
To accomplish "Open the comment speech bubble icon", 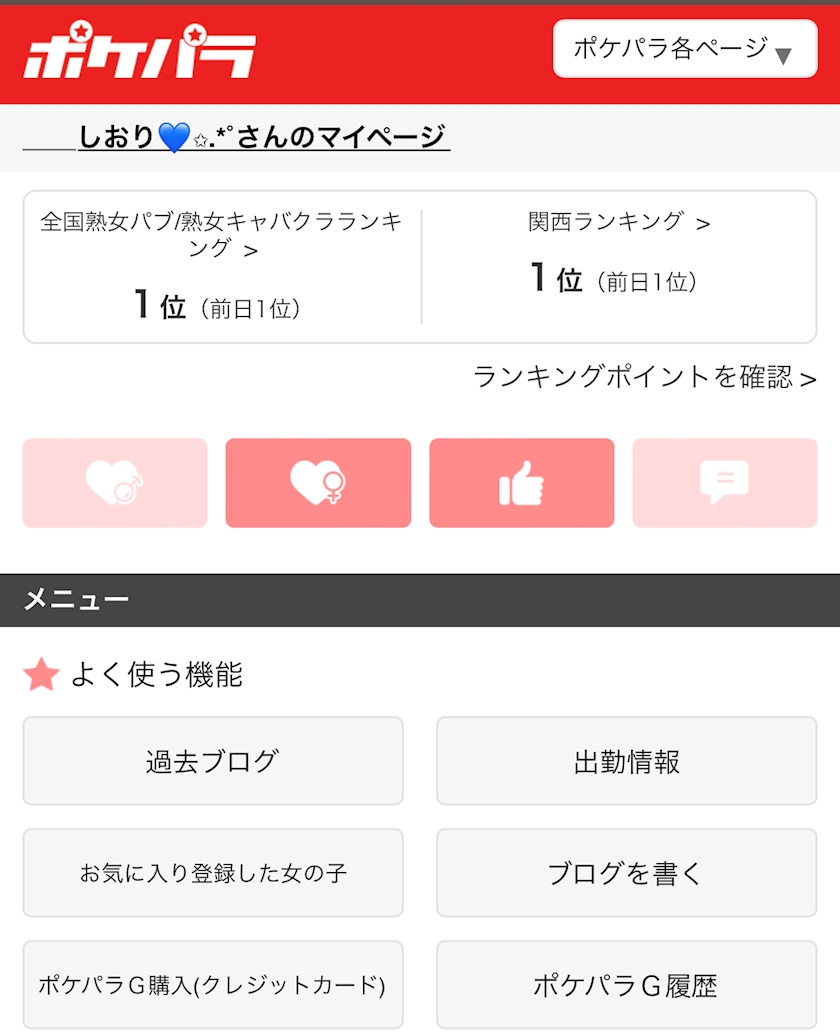I will [724, 483].
